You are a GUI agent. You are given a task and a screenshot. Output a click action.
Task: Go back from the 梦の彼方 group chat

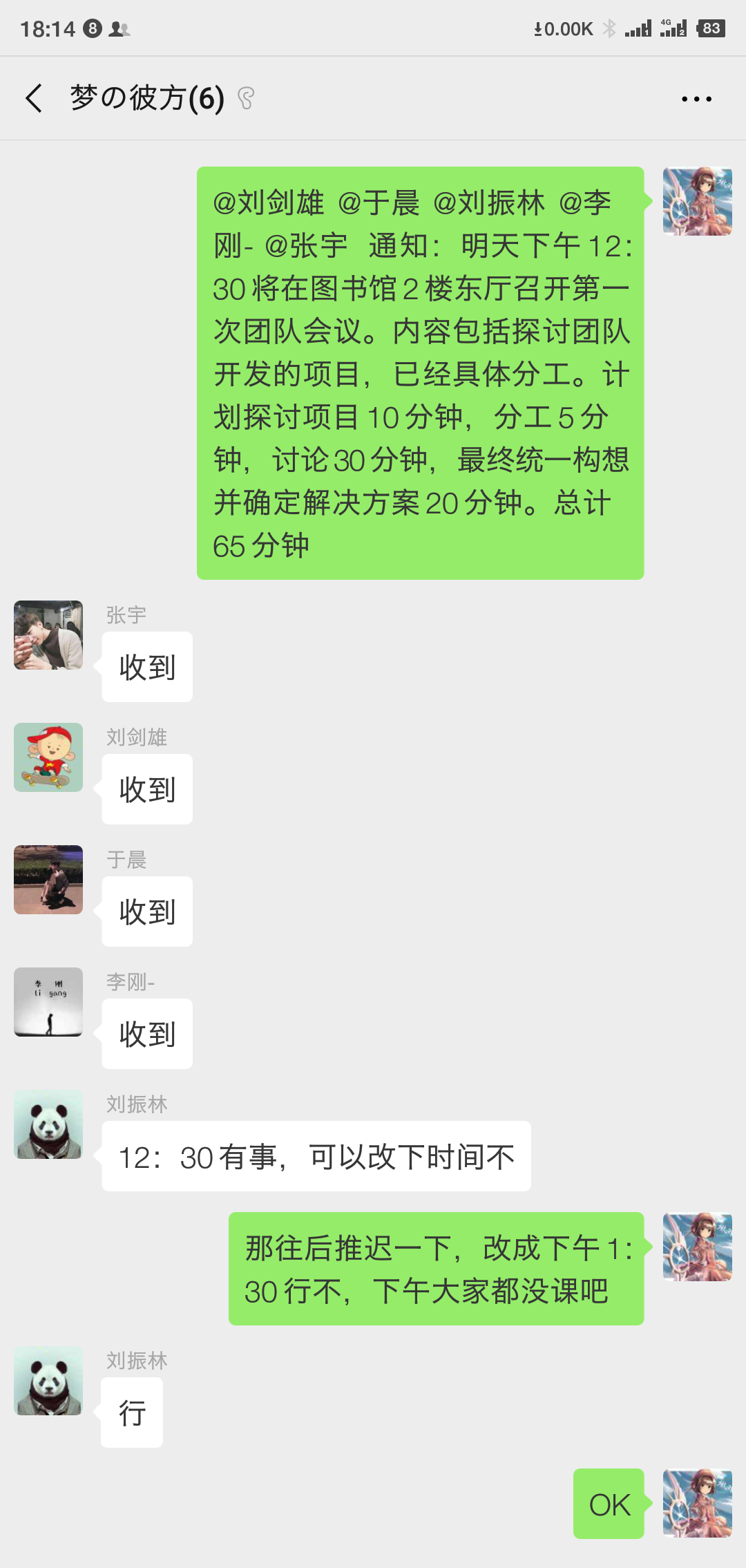[34, 98]
